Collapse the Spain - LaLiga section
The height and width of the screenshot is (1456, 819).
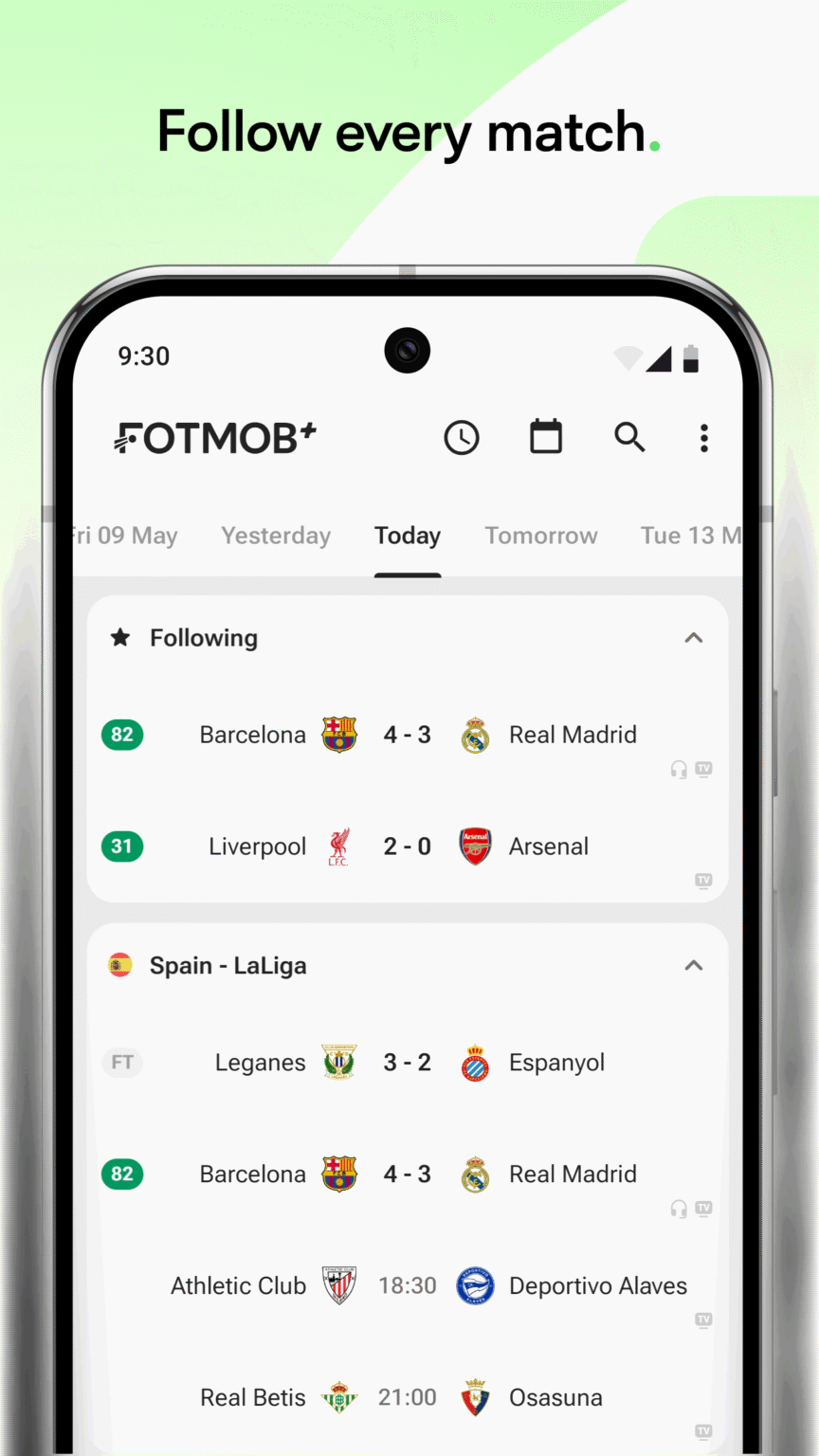point(694,965)
